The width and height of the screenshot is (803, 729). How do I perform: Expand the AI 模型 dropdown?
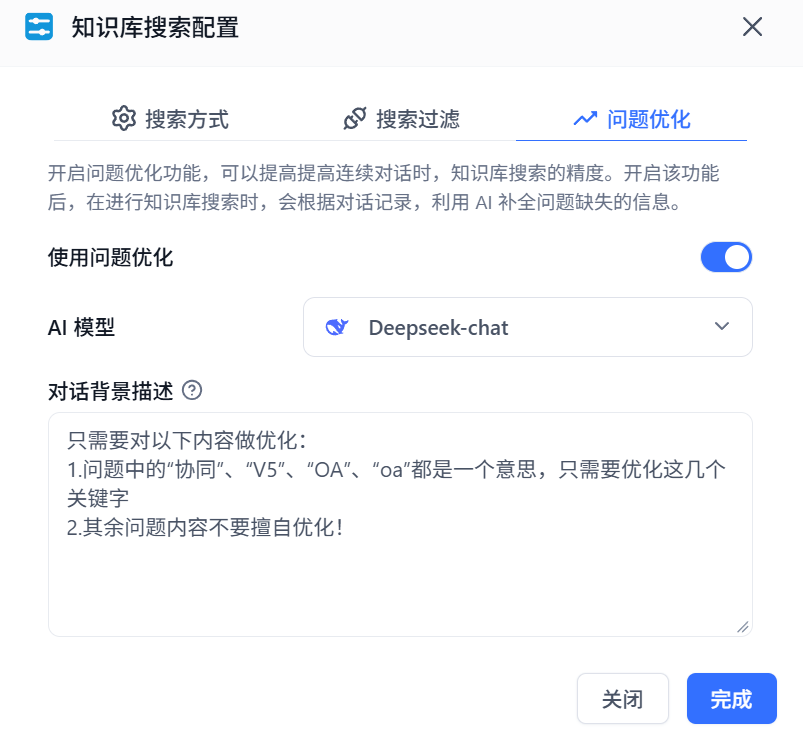click(527, 327)
